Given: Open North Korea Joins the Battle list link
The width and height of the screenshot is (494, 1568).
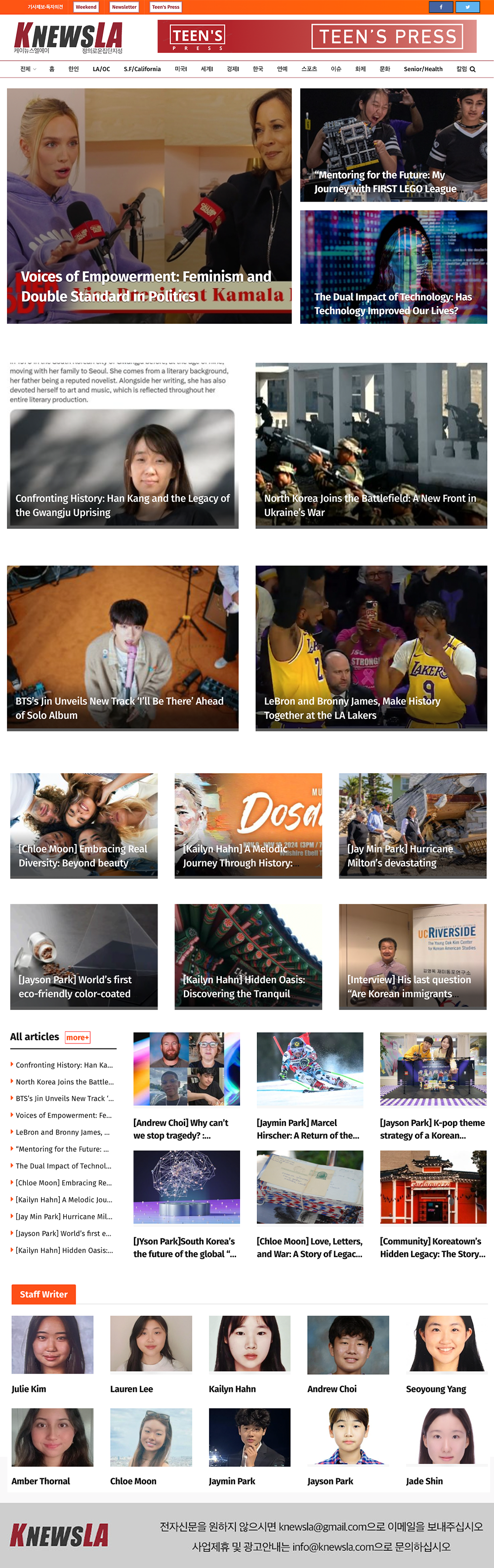Looking at the screenshot, I should point(64,1082).
